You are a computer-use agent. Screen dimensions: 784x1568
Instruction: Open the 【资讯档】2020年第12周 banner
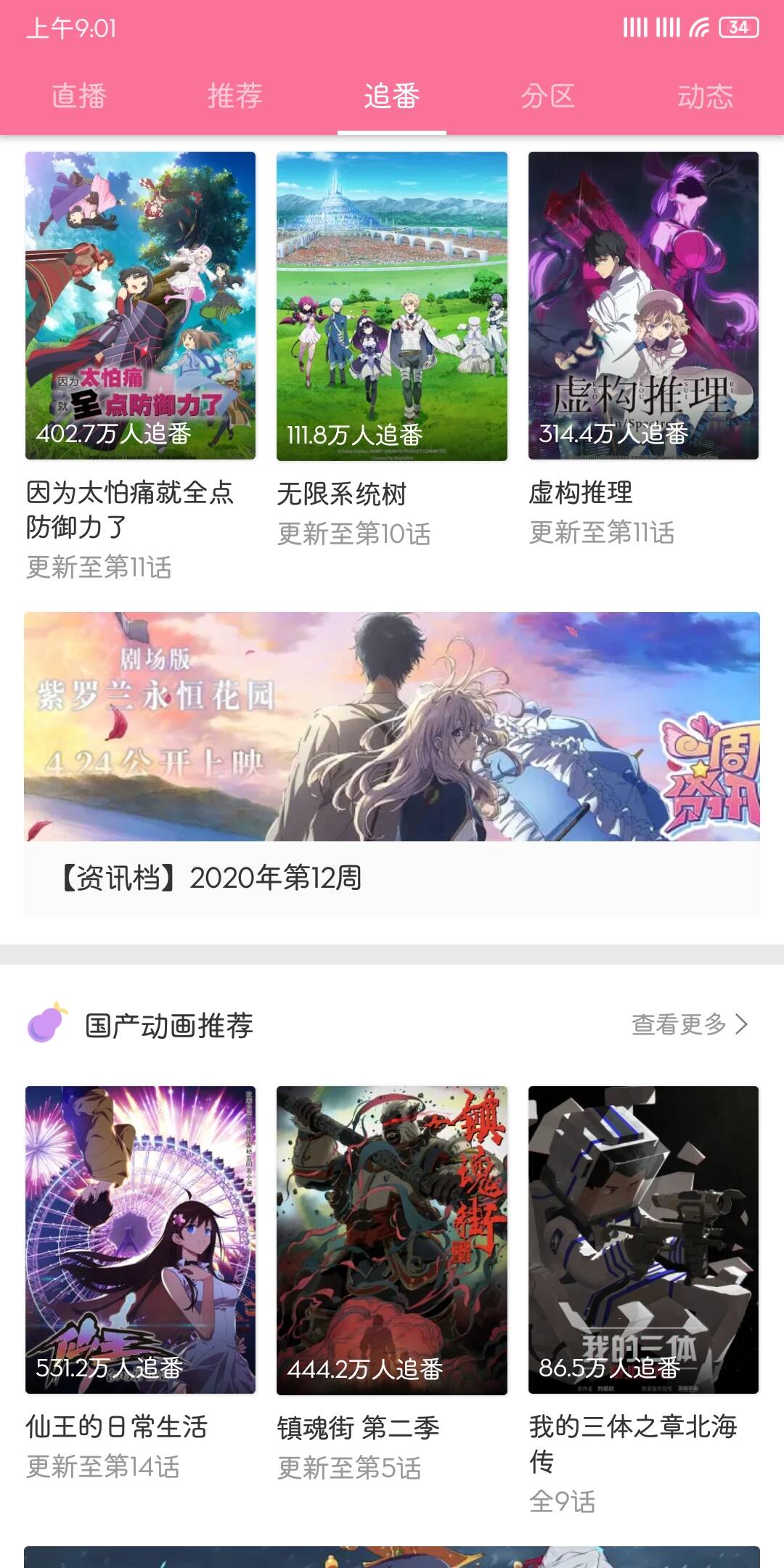[x=392, y=762]
